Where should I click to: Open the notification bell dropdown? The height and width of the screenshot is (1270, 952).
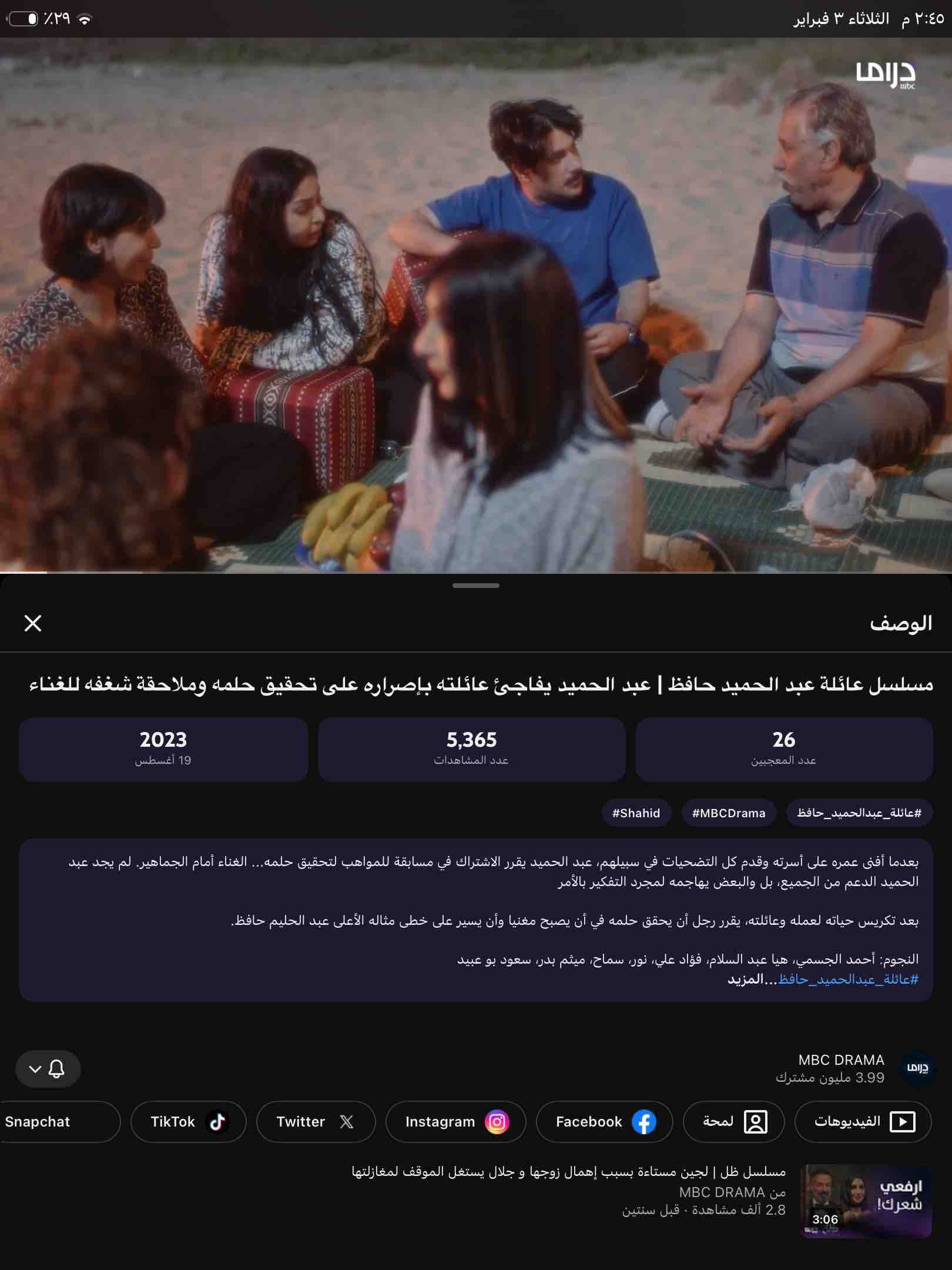[x=48, y=1068]
